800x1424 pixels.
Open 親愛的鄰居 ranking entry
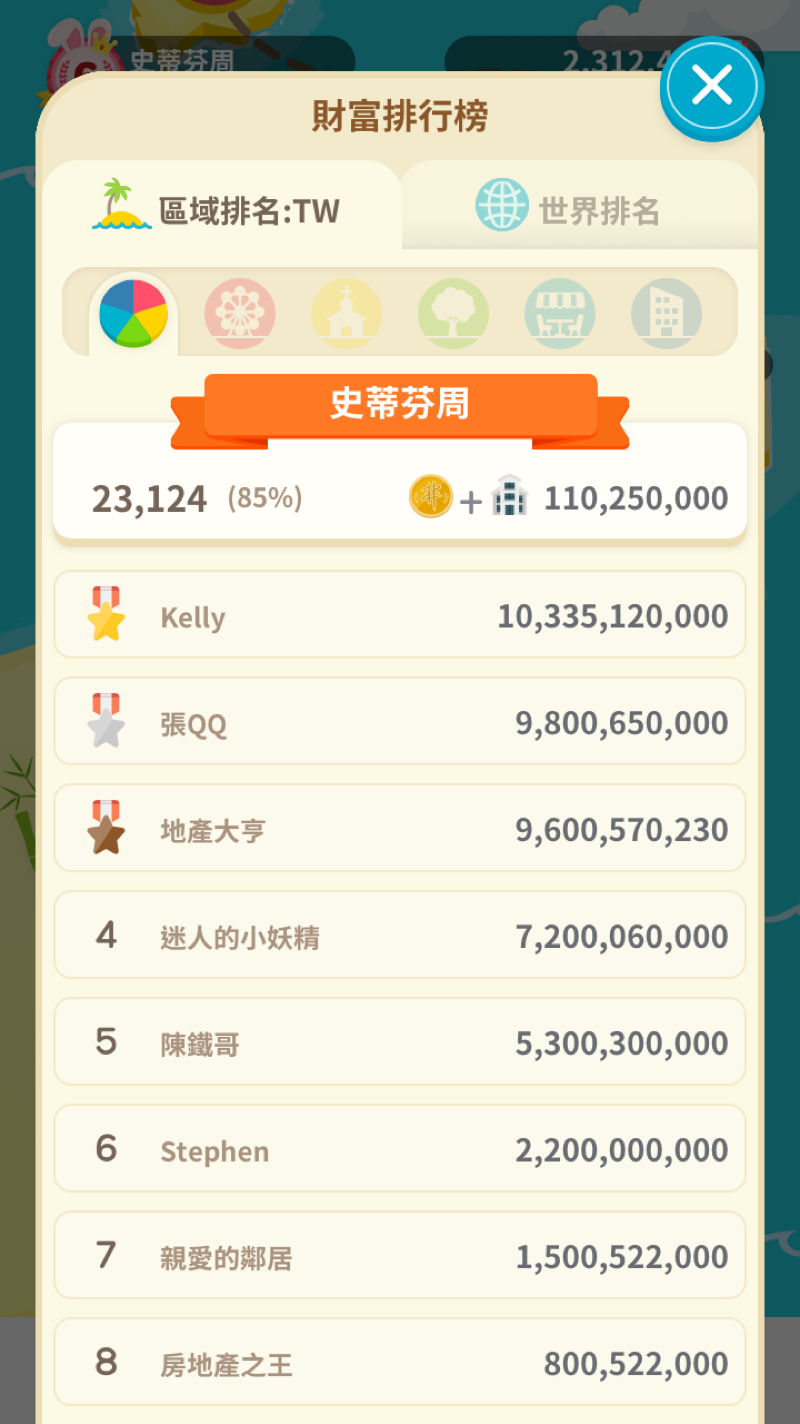[400, 1257]
